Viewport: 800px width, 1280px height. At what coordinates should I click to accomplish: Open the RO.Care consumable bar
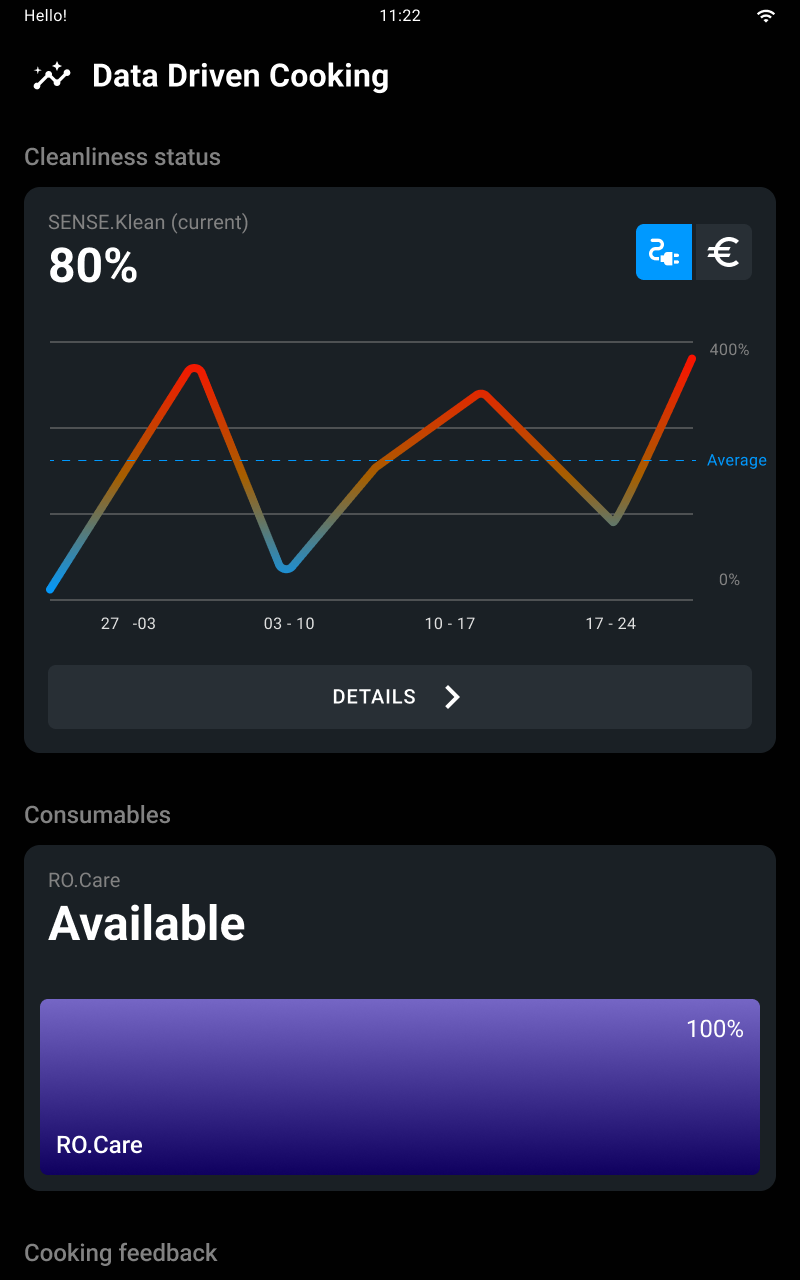coord(400,1087)
